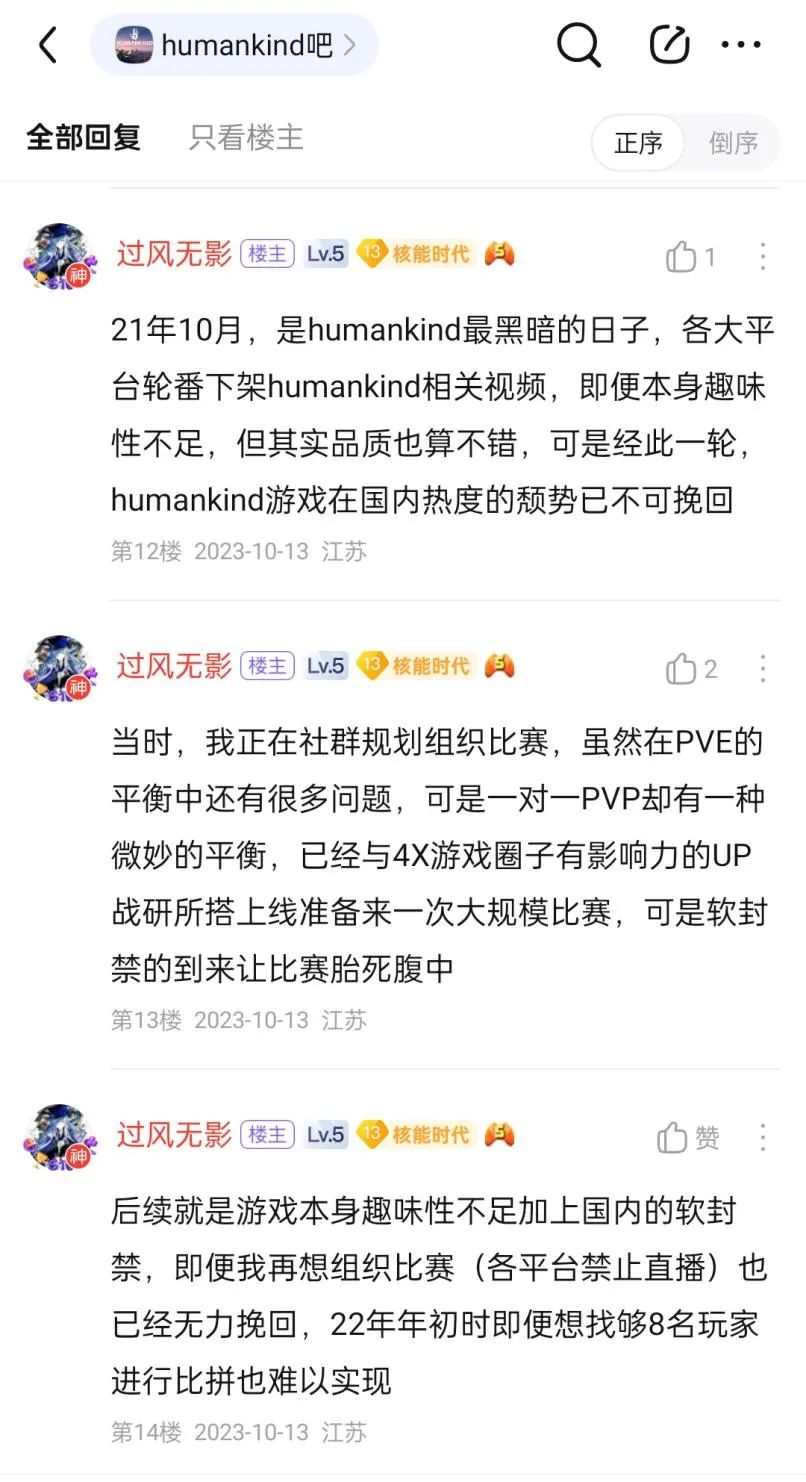Screen dimensions: 806x1482
Task: Open more options for 第14楼 reply
Action: pos(763,1137)
